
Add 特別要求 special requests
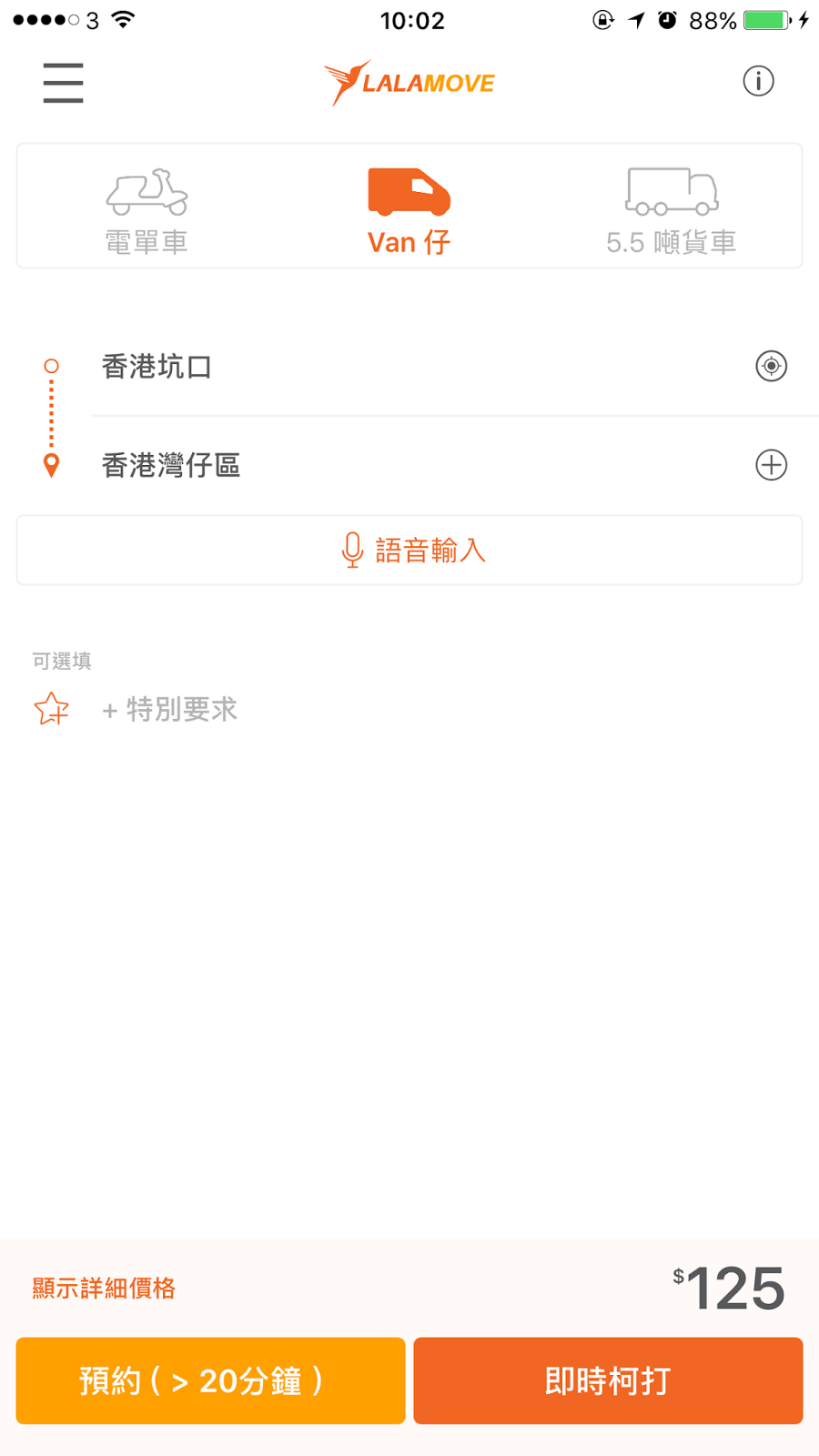point(169,710)
